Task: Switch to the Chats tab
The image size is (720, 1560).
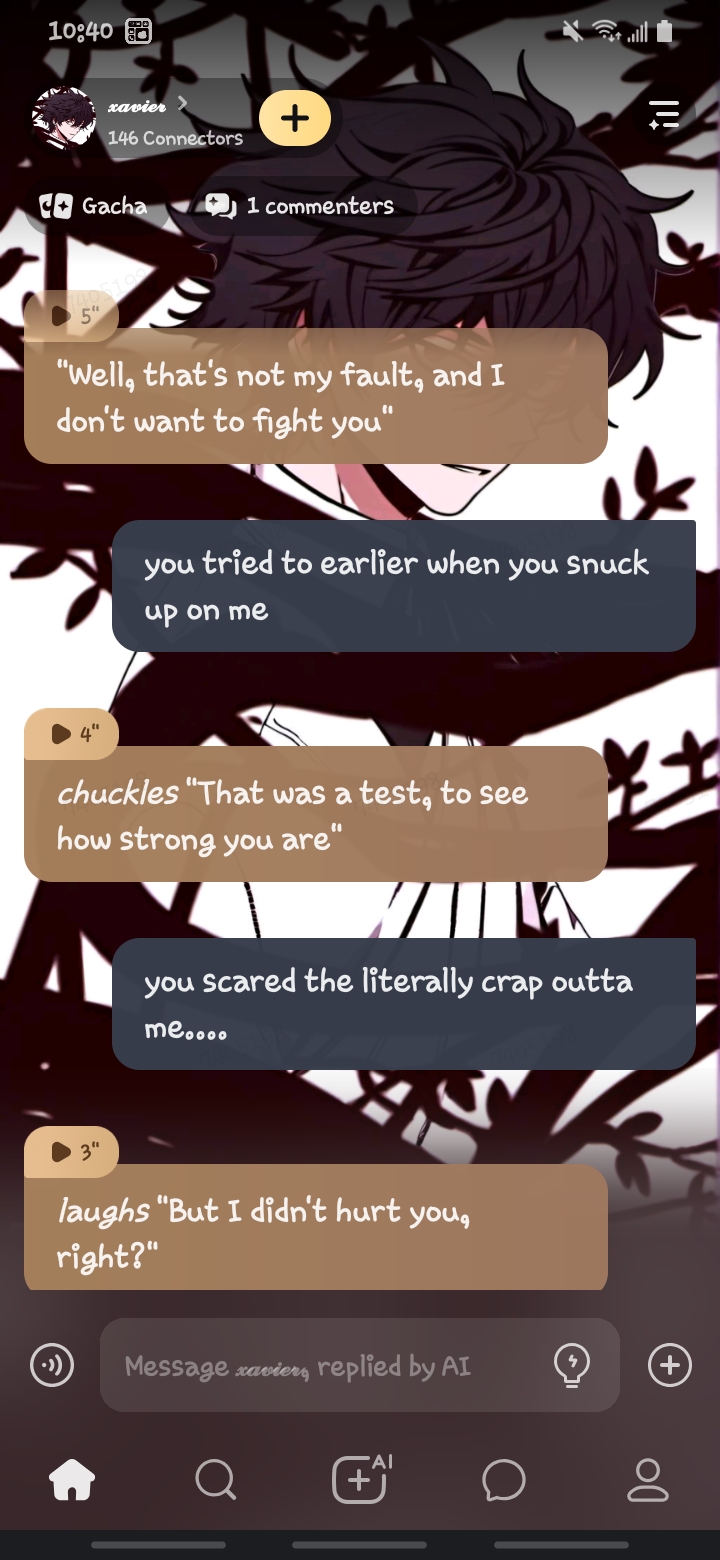Action: [503, 1480]
